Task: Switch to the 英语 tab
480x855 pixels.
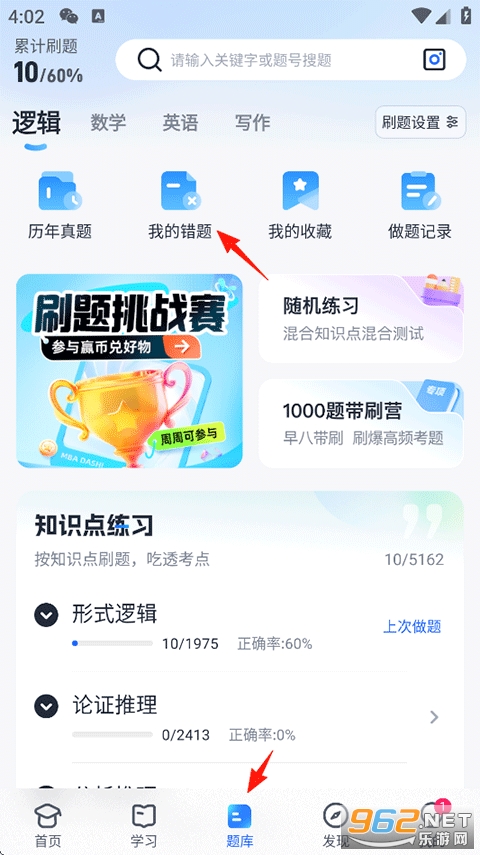Action: [x=180, y=122]
